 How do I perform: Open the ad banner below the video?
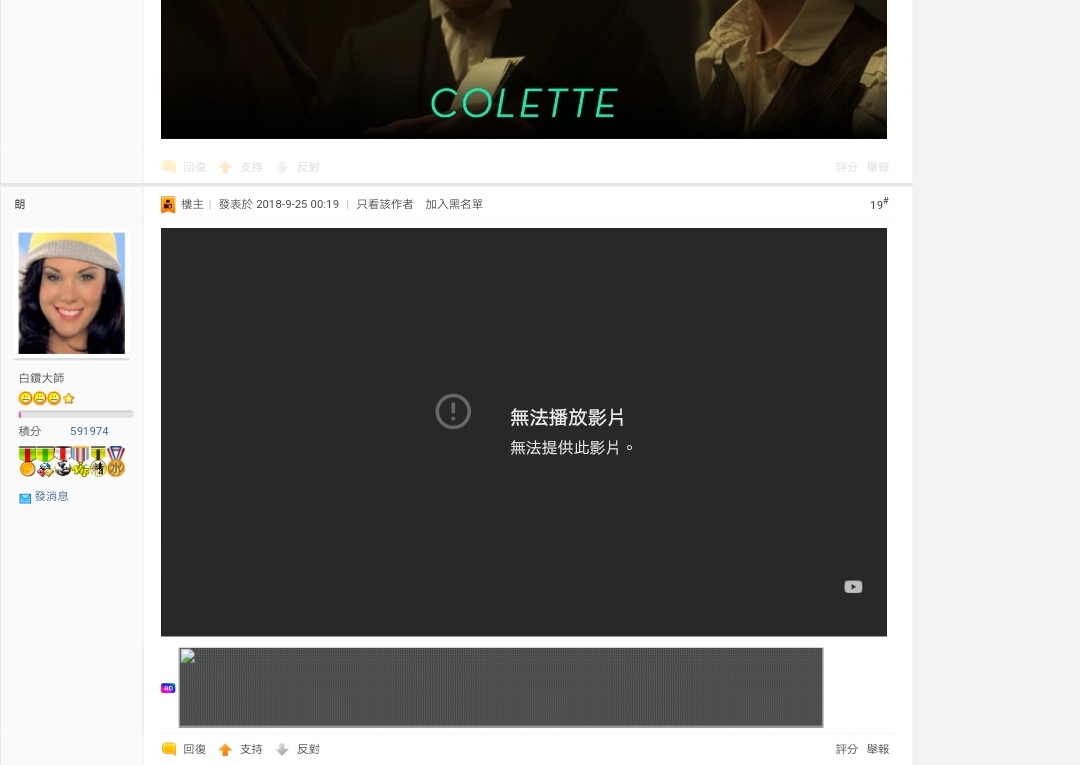[500, 687]
